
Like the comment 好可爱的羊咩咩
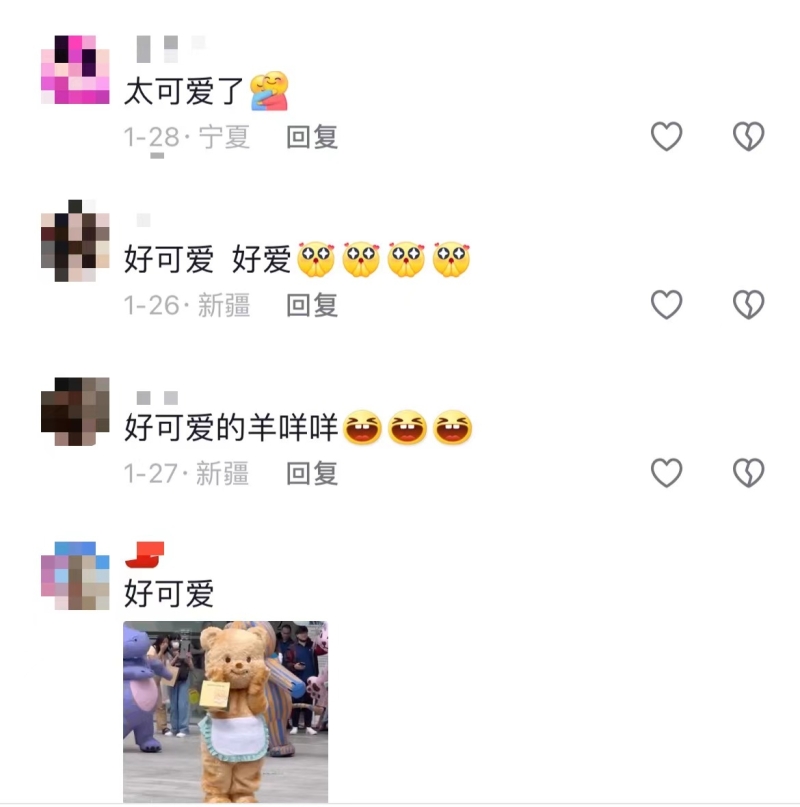pyautogui.click(x=667, y=472)
